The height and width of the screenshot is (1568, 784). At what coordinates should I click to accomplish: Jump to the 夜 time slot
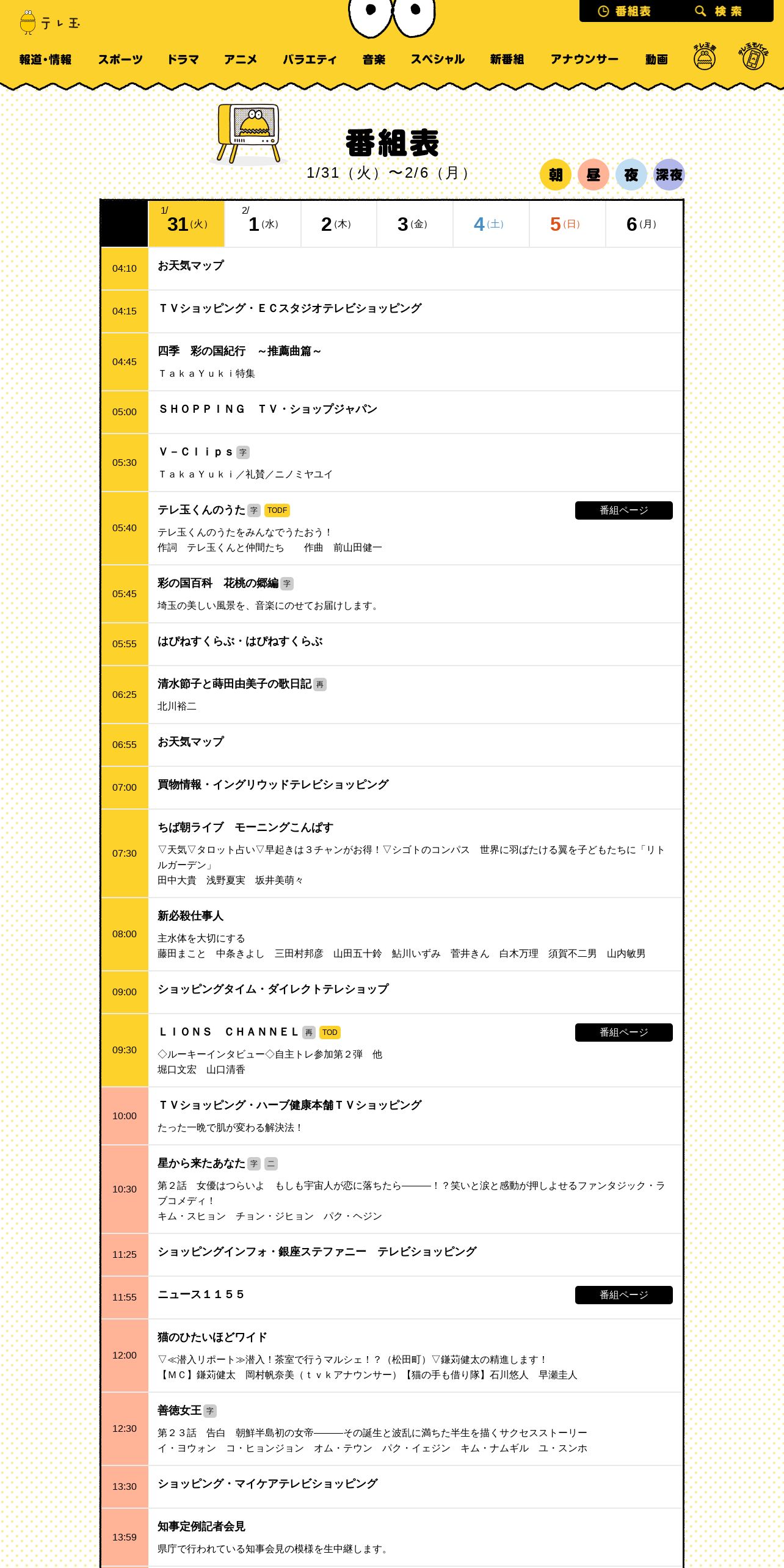click(x=631, y=175)
